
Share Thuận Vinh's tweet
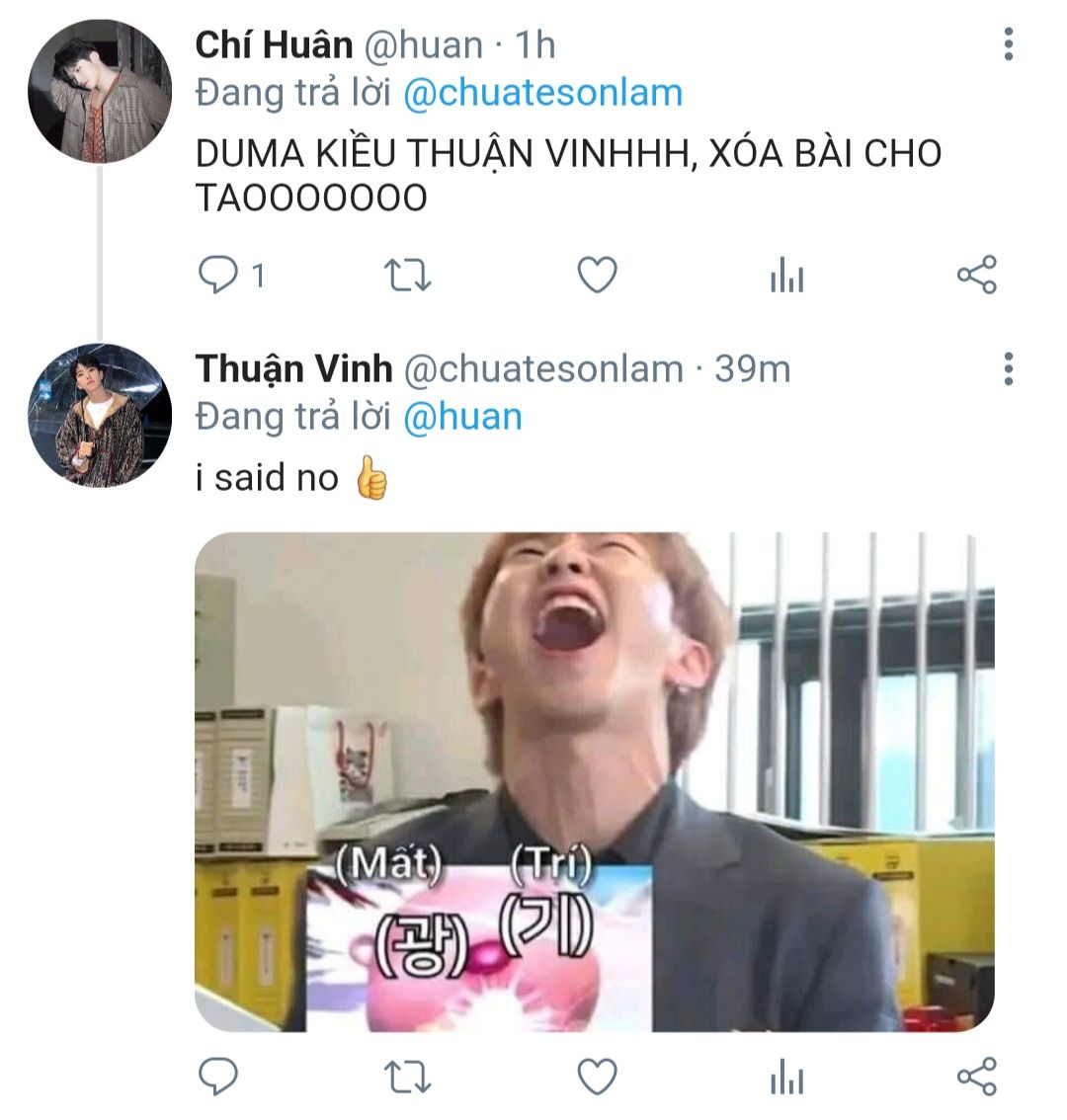tap(977, 1077)
